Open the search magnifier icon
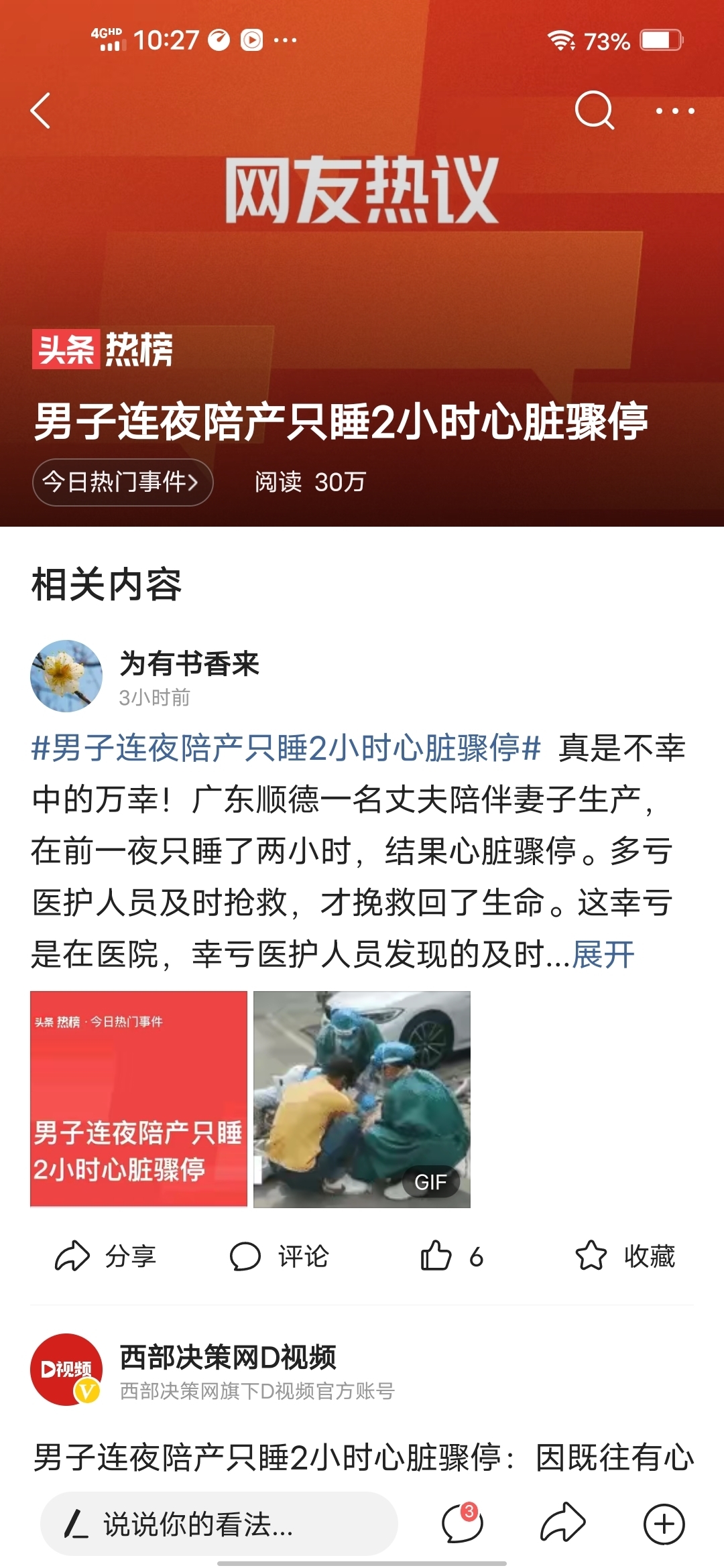The width and height of the screenshot is (724, 1568). click(x=594, y=110)
